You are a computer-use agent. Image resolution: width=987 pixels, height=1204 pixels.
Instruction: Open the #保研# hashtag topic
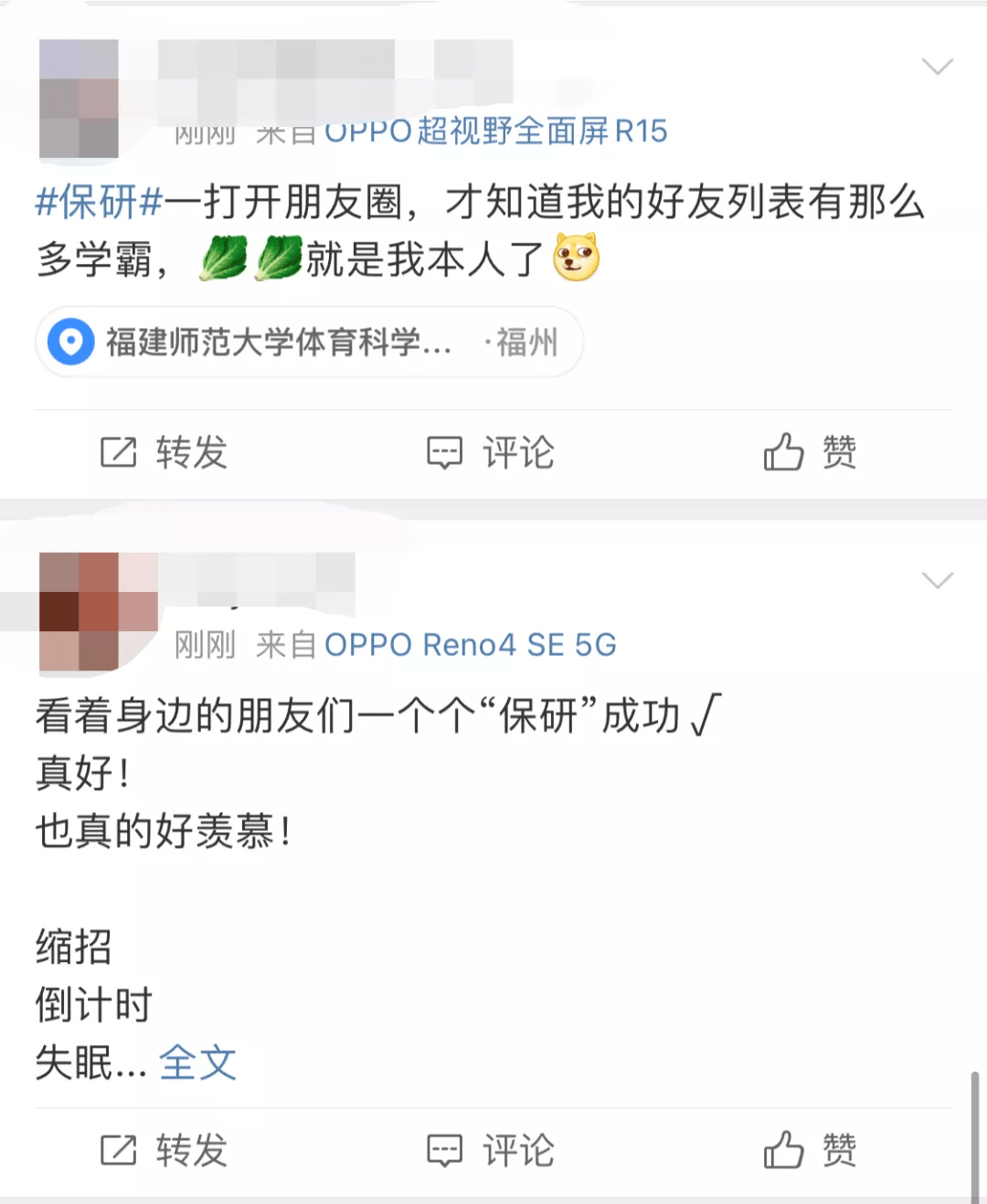click(99, 202)
